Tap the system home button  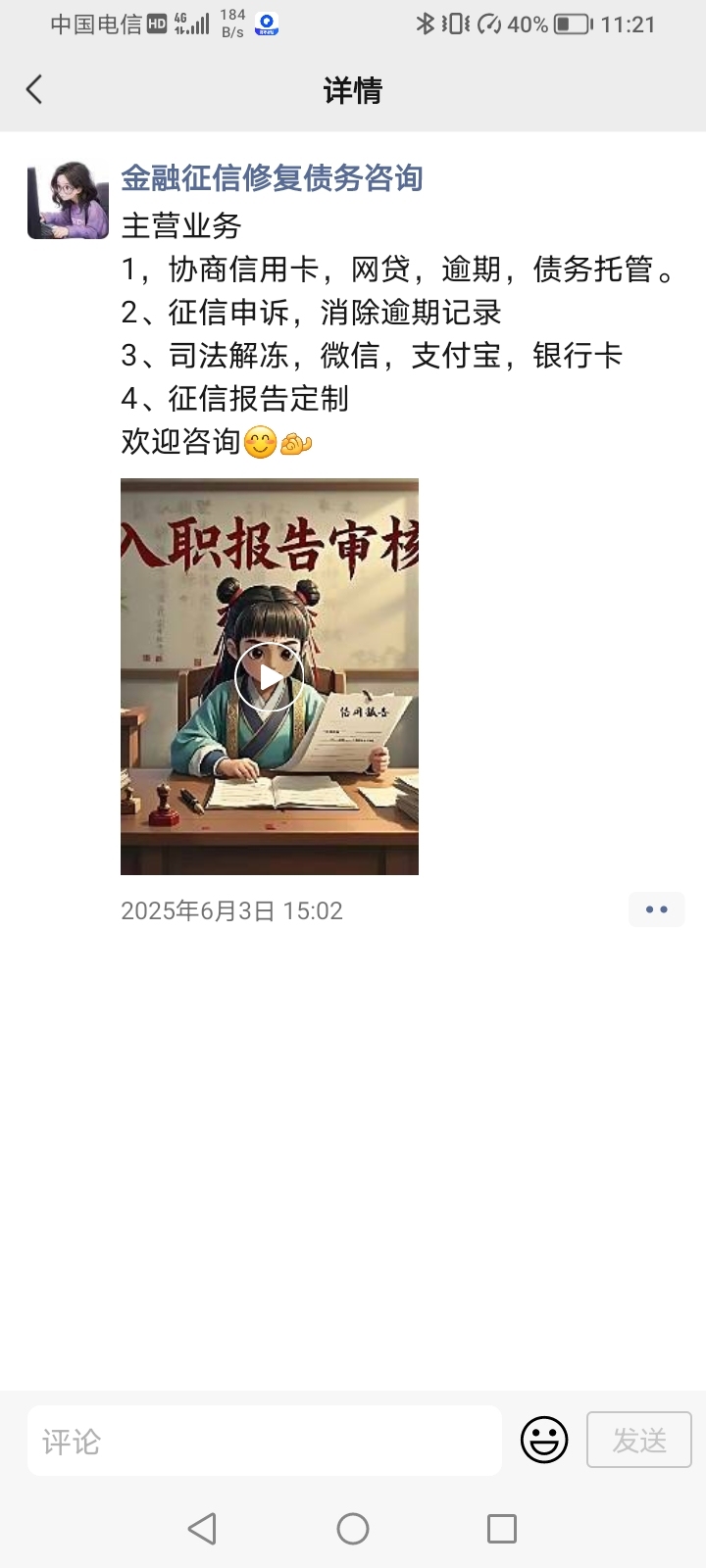pos(353,1529)
